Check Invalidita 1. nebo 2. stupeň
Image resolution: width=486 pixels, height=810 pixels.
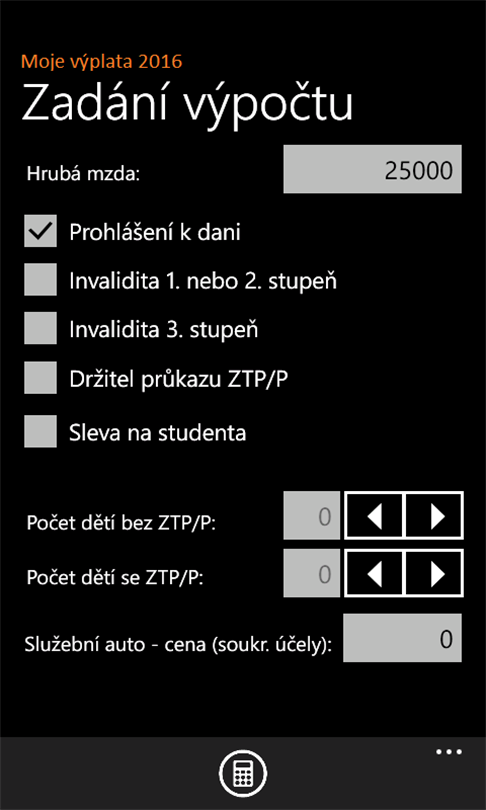click(40, 279)
